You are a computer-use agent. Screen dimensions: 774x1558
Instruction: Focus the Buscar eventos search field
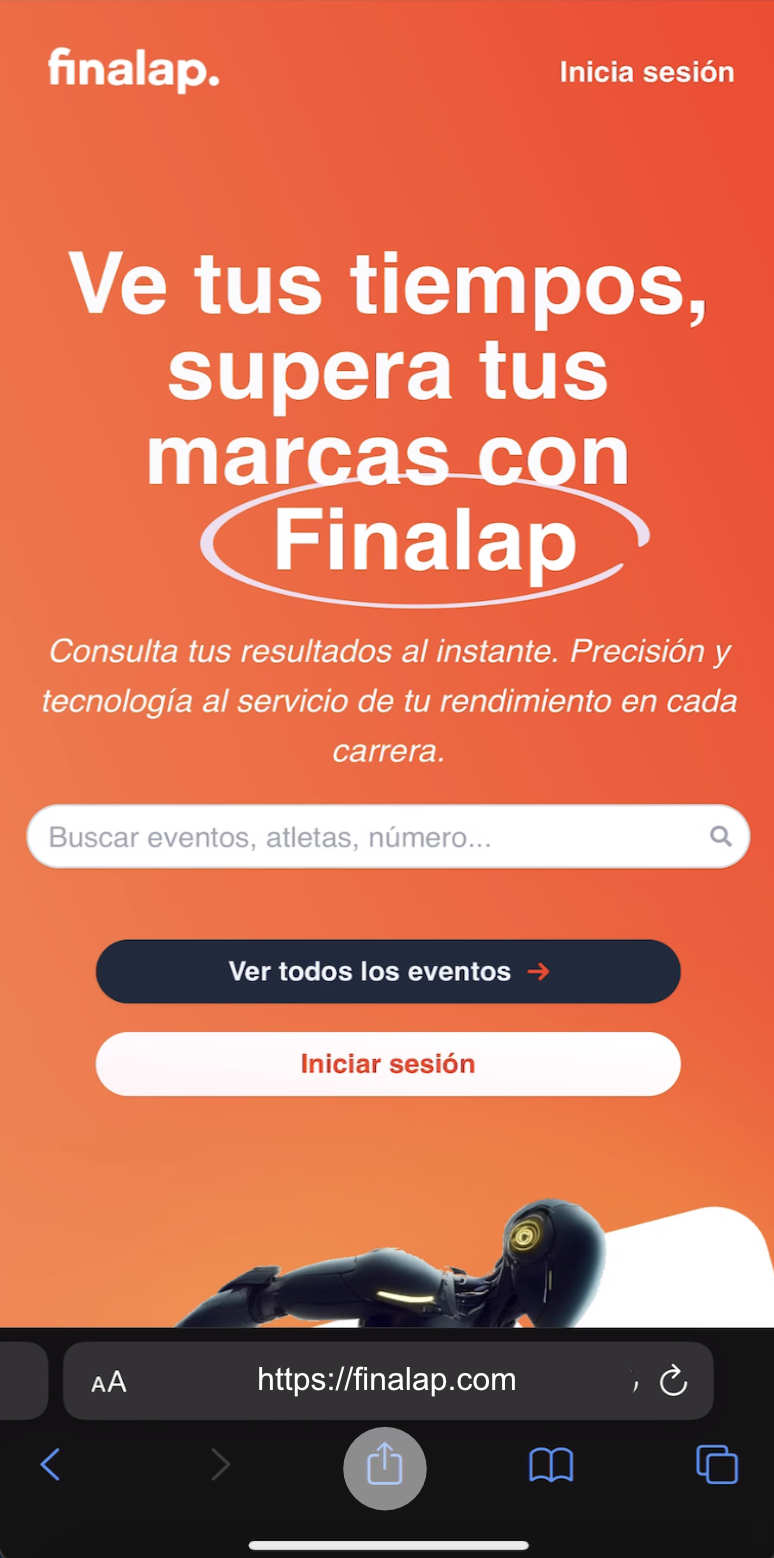(370, 837)
